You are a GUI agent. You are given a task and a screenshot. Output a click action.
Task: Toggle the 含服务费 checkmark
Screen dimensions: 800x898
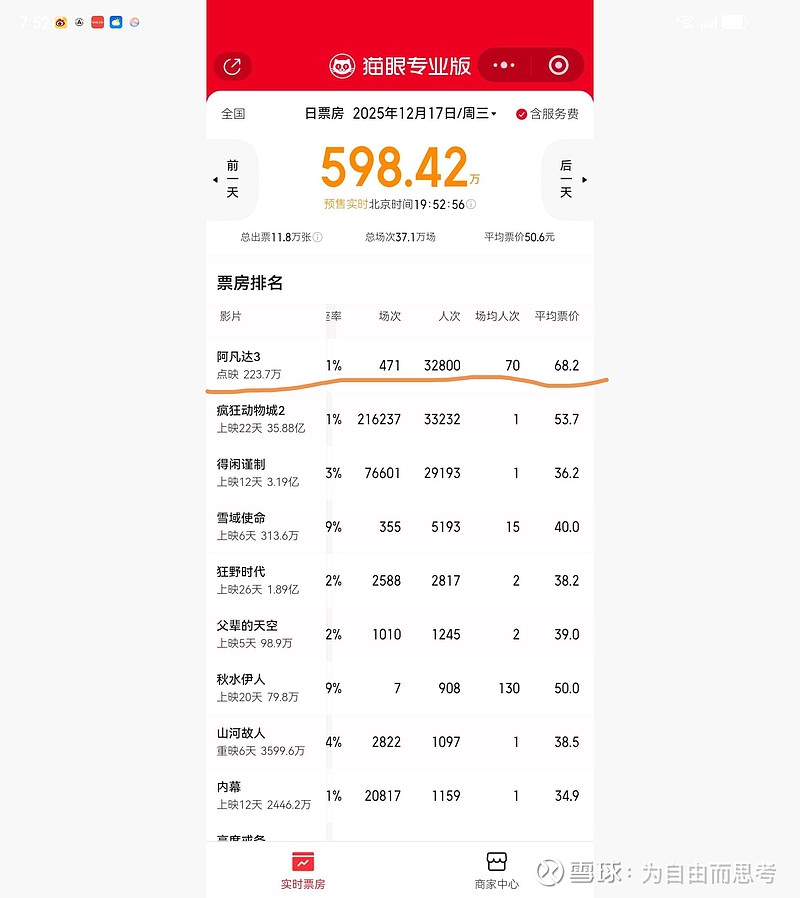[523, 114]
